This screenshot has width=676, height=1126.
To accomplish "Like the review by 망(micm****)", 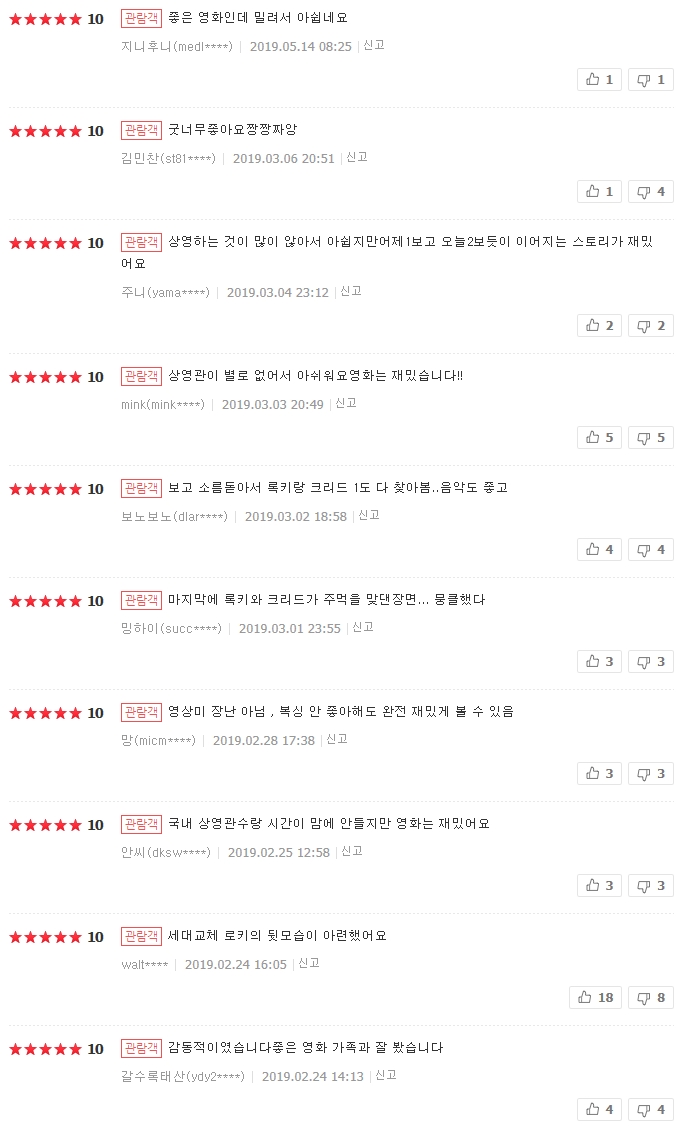I will [x=599, y=773].
